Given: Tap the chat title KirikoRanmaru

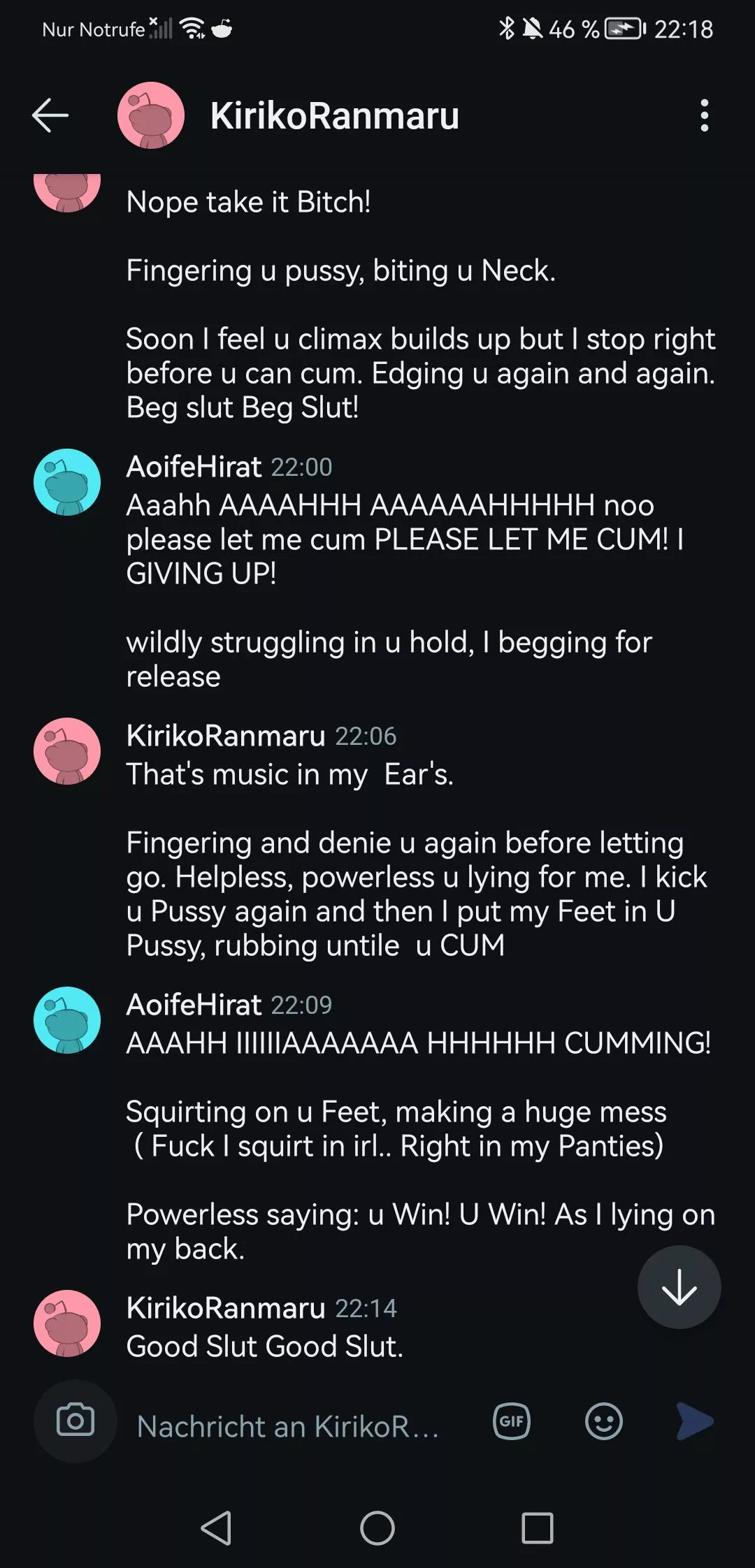Looking at the screenshot, I should (x=333, y=116).
